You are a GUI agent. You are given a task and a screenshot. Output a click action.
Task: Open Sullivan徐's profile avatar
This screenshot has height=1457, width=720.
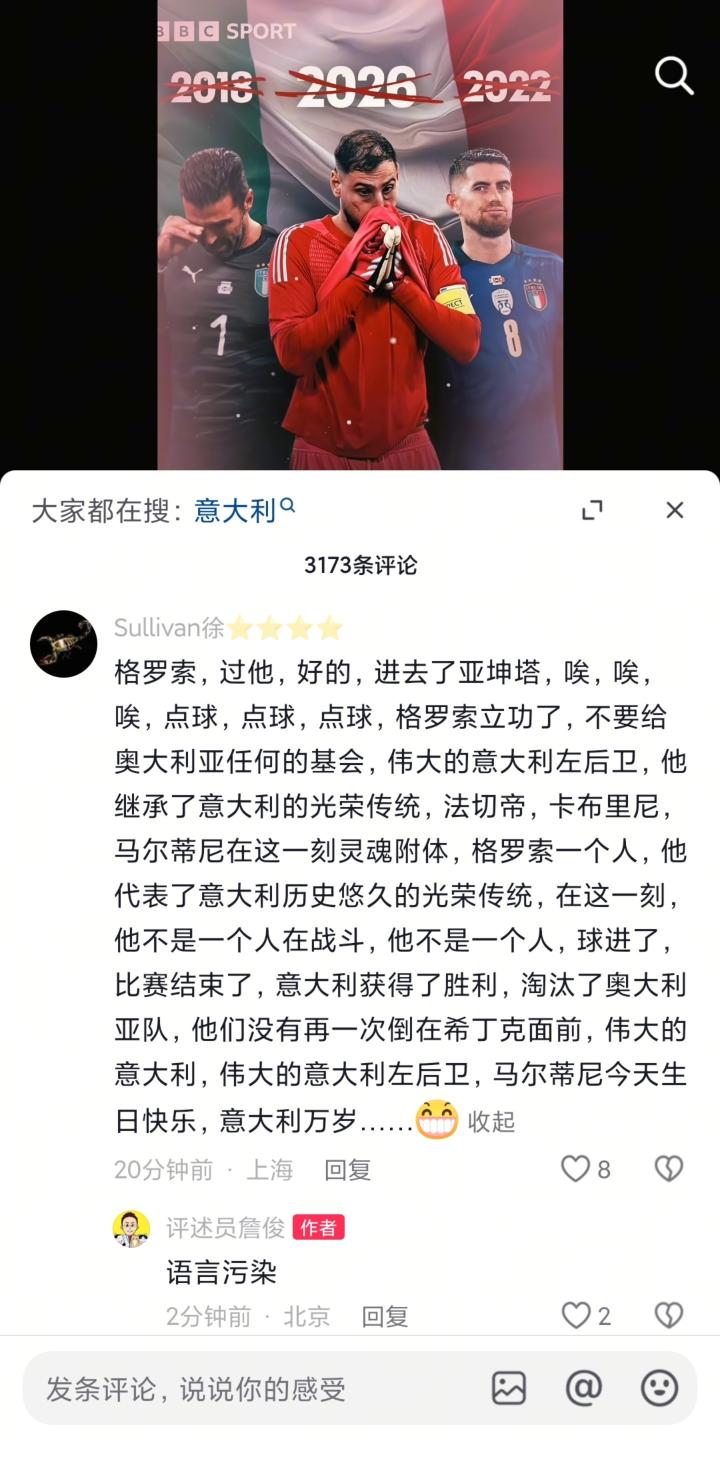pyautogui.click(x=64, y=644)
